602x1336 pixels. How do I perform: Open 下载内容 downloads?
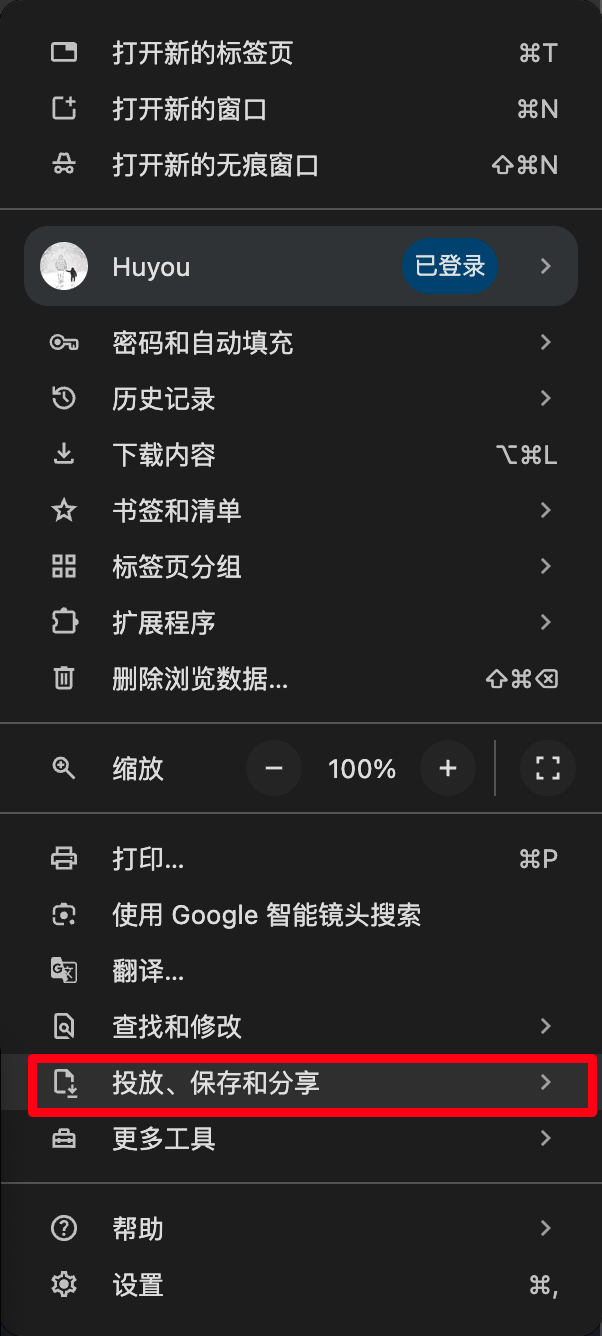tap(165, 455)
